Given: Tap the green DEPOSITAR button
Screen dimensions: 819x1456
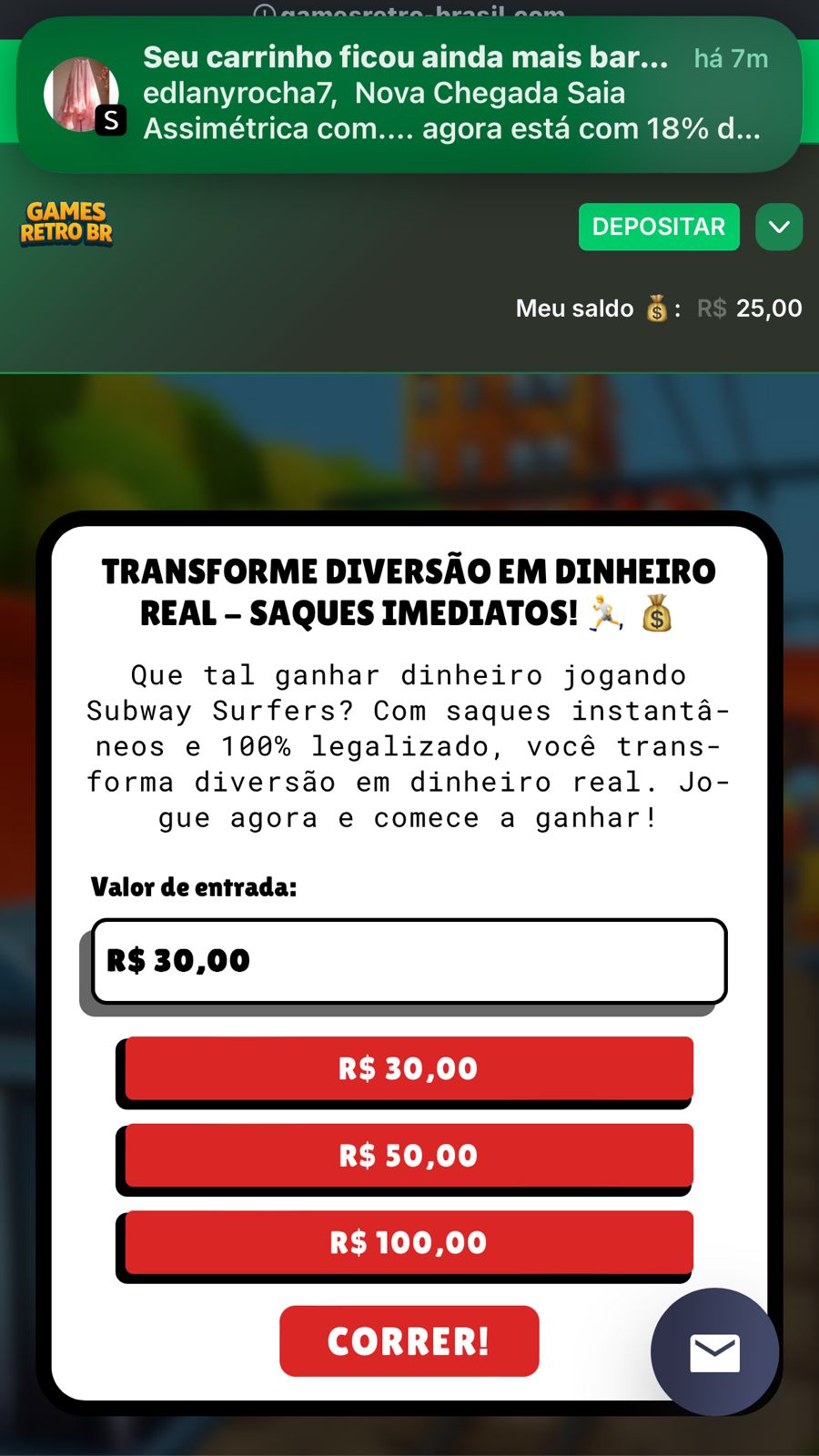Looking at the screenshot, I should coord(659,227).
